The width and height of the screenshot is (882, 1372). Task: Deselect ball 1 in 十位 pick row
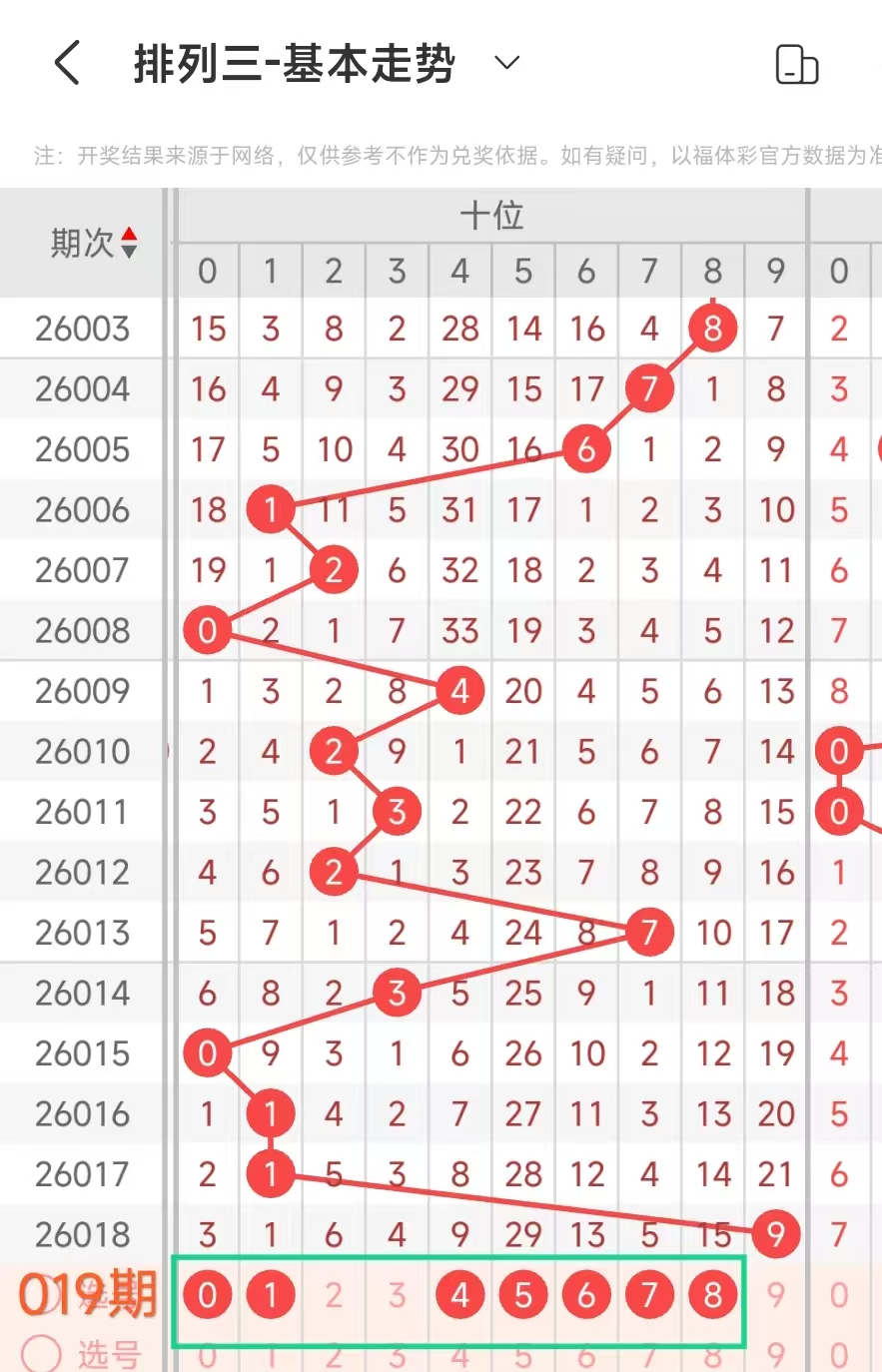[271, 1295]
